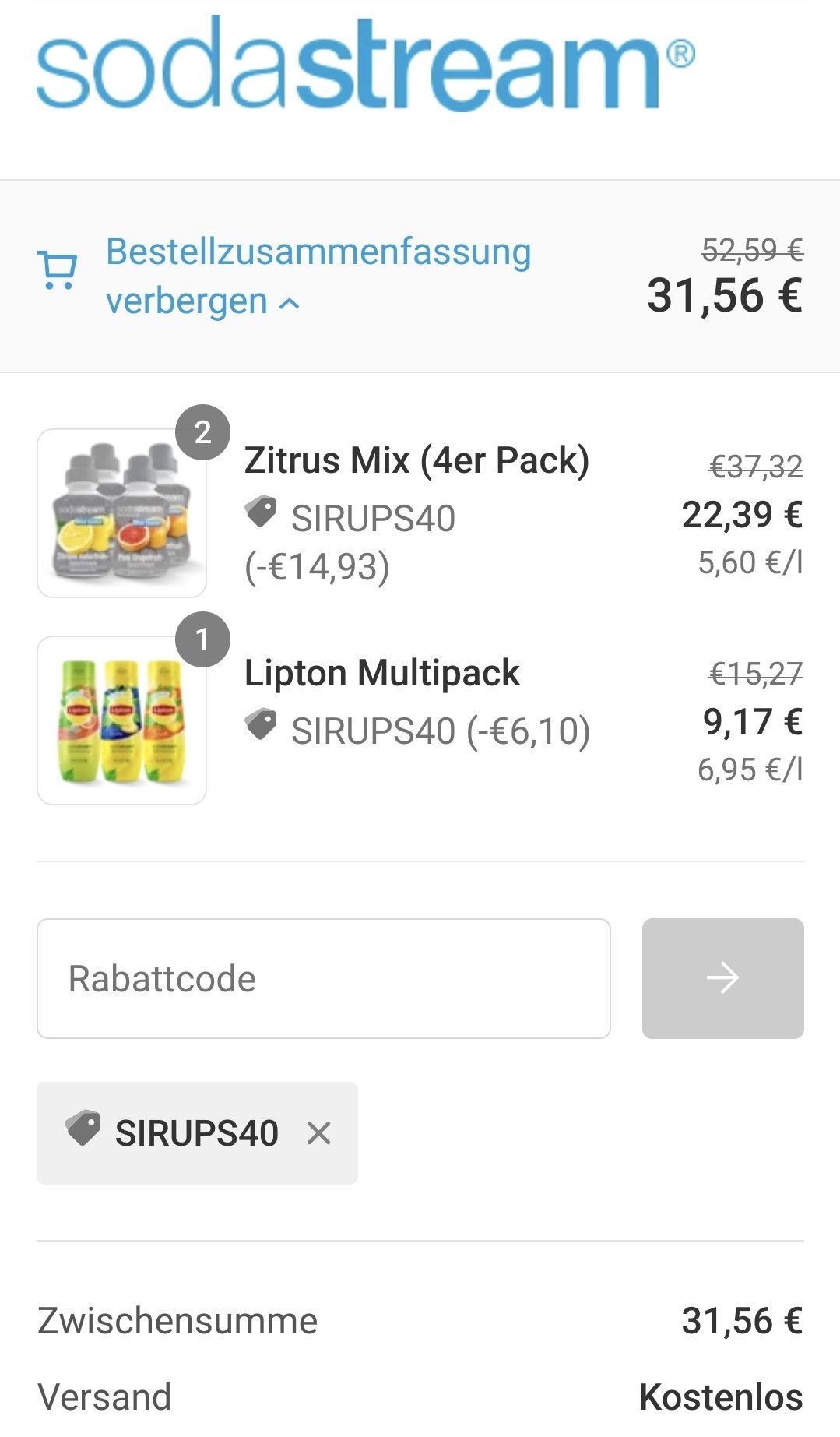This screenshot has height=1437, width=840.
Task: Open the sodastream logo homepage link
Action: tap(365, 63)
